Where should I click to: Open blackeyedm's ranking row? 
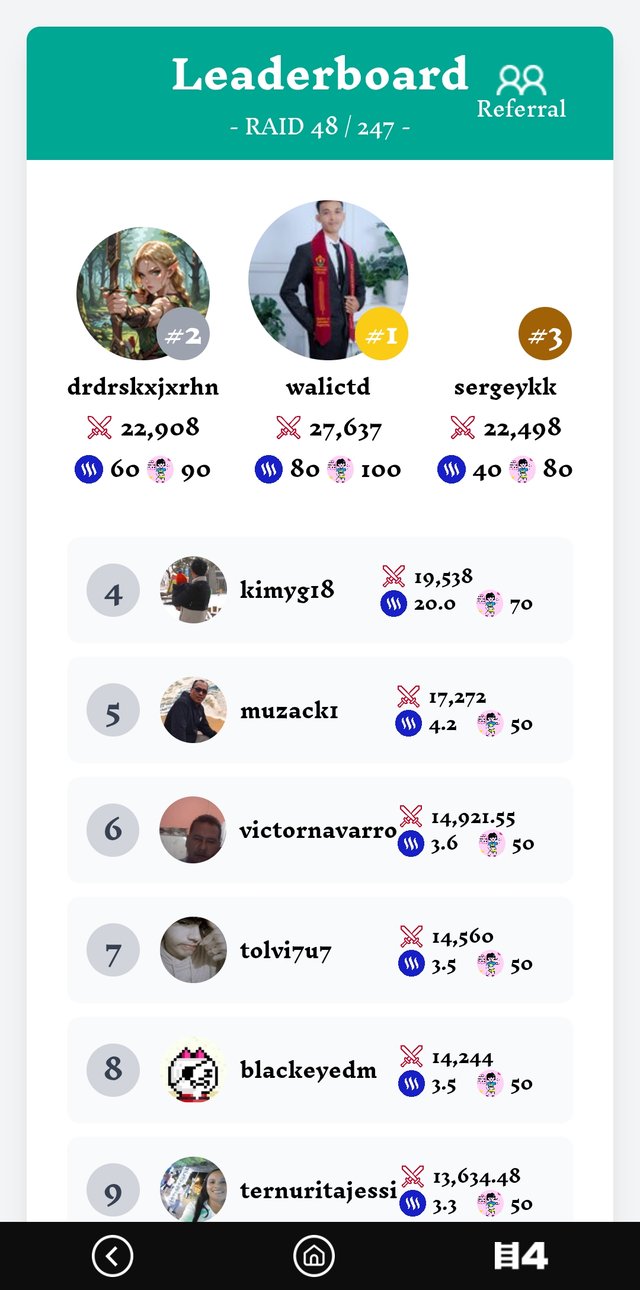320,1070
